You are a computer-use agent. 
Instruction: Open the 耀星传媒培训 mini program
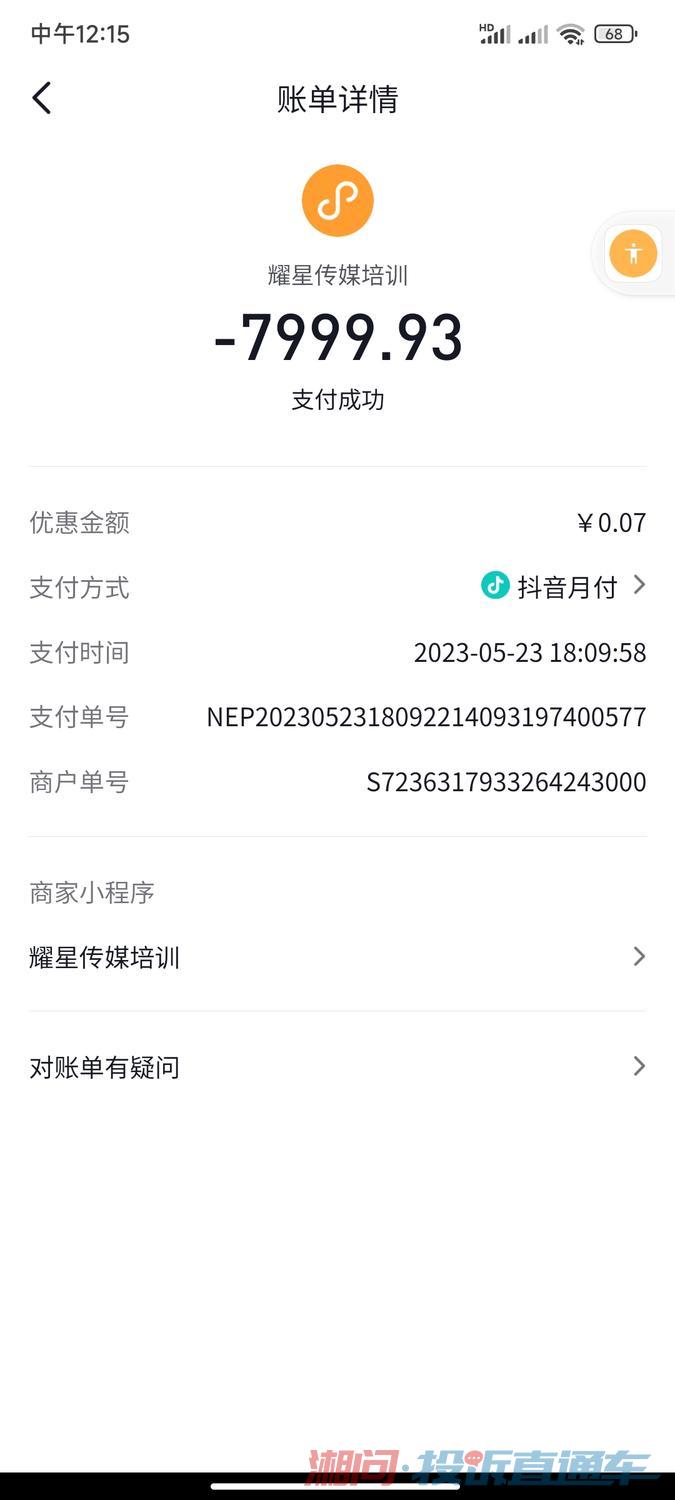pos(337,957)
